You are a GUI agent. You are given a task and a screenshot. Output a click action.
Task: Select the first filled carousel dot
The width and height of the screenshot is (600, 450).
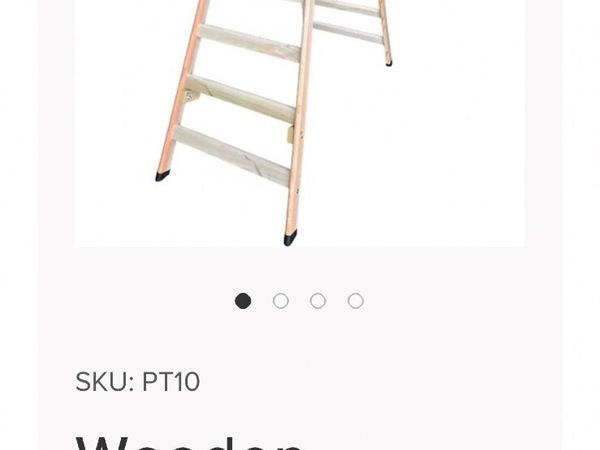243,301
